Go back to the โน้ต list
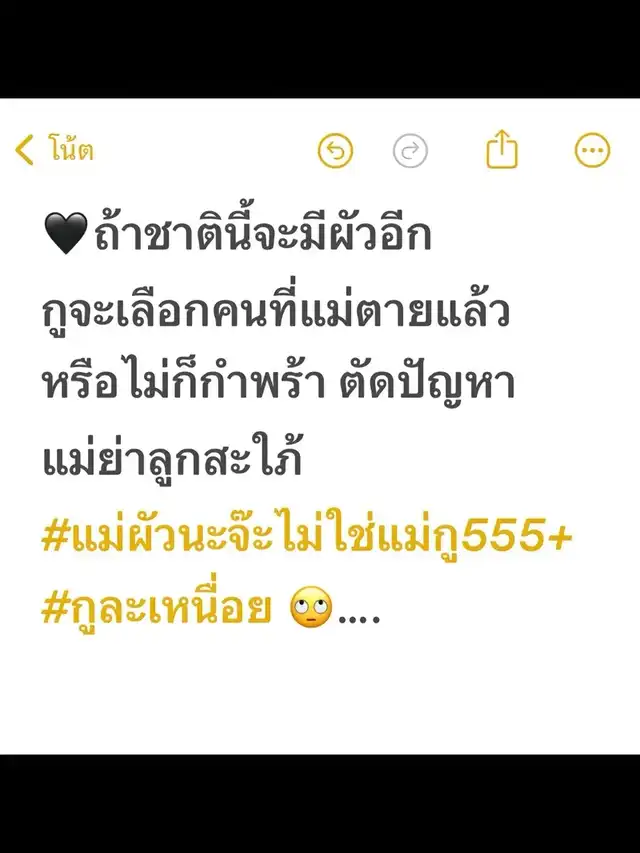The image size is (640, 853). pyautogui.click(x=55, y=151)
